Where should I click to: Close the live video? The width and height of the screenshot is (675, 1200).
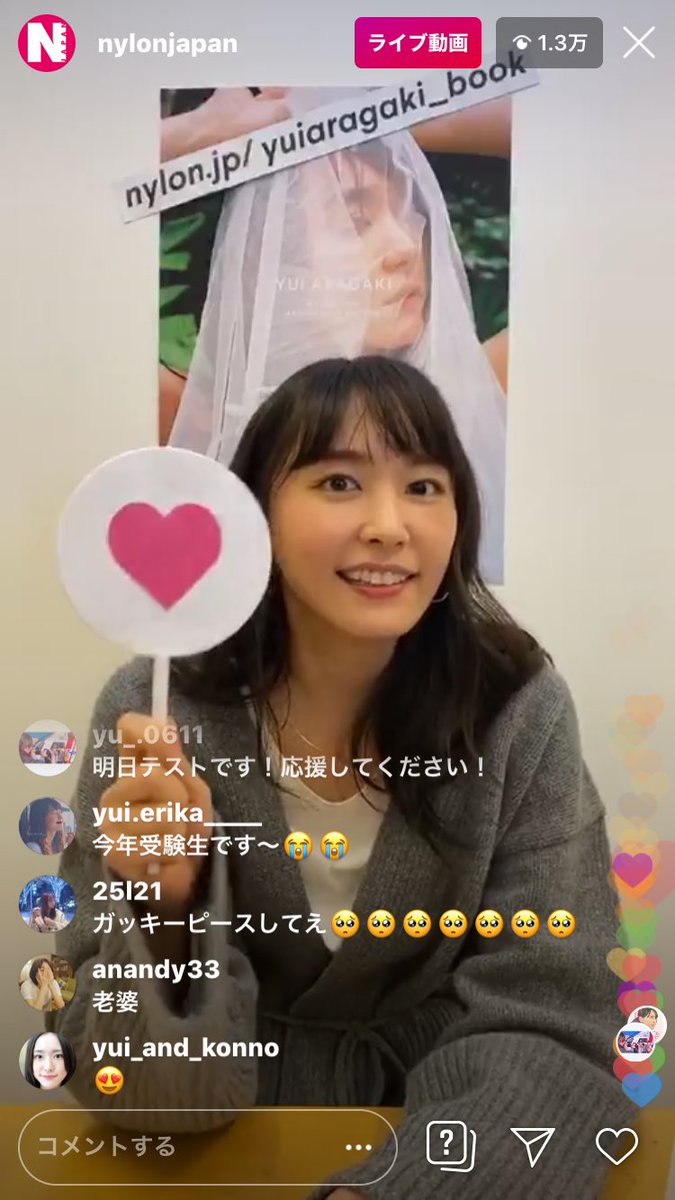tap(638, 43)
